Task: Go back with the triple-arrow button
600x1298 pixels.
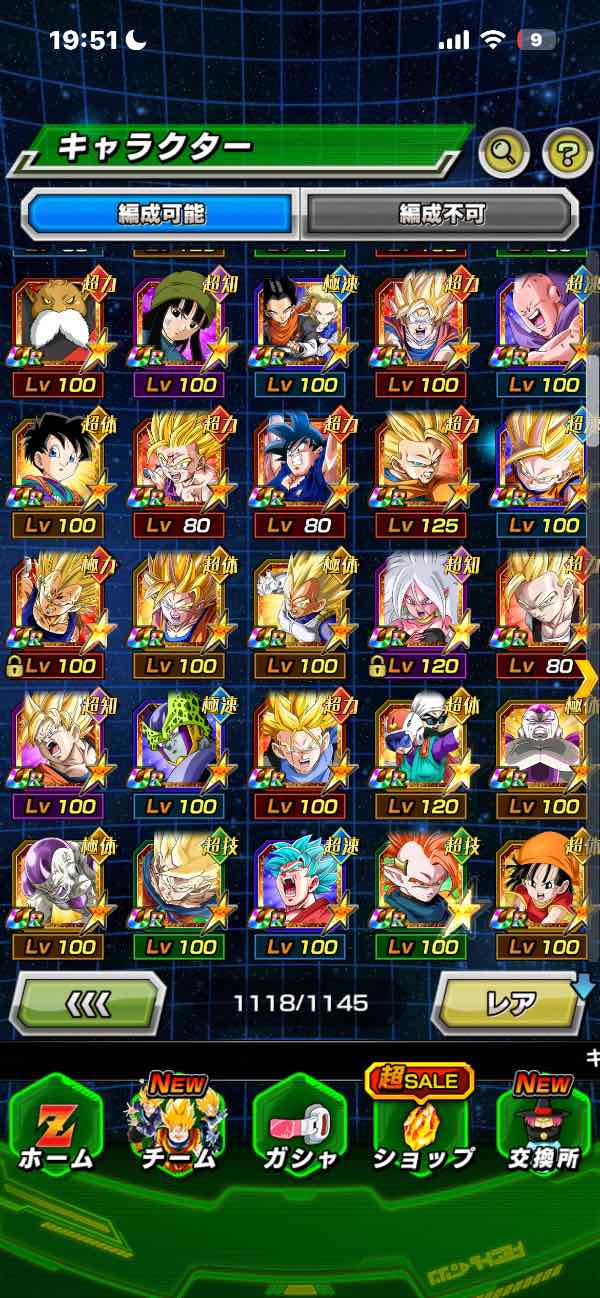Action: coord(87,1001)
